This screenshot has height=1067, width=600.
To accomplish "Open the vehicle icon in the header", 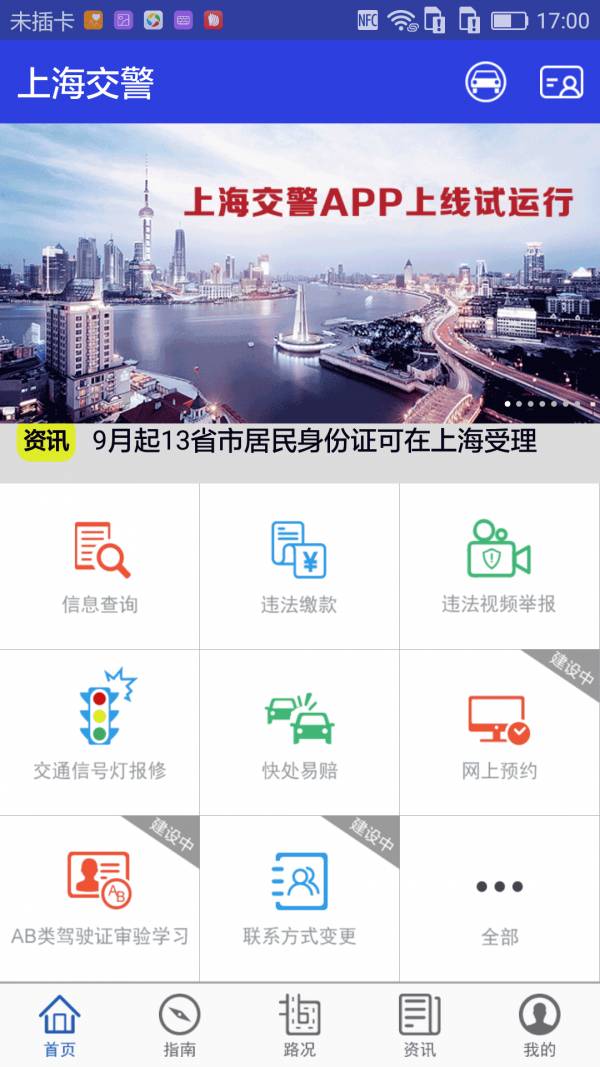I will 486,82.
